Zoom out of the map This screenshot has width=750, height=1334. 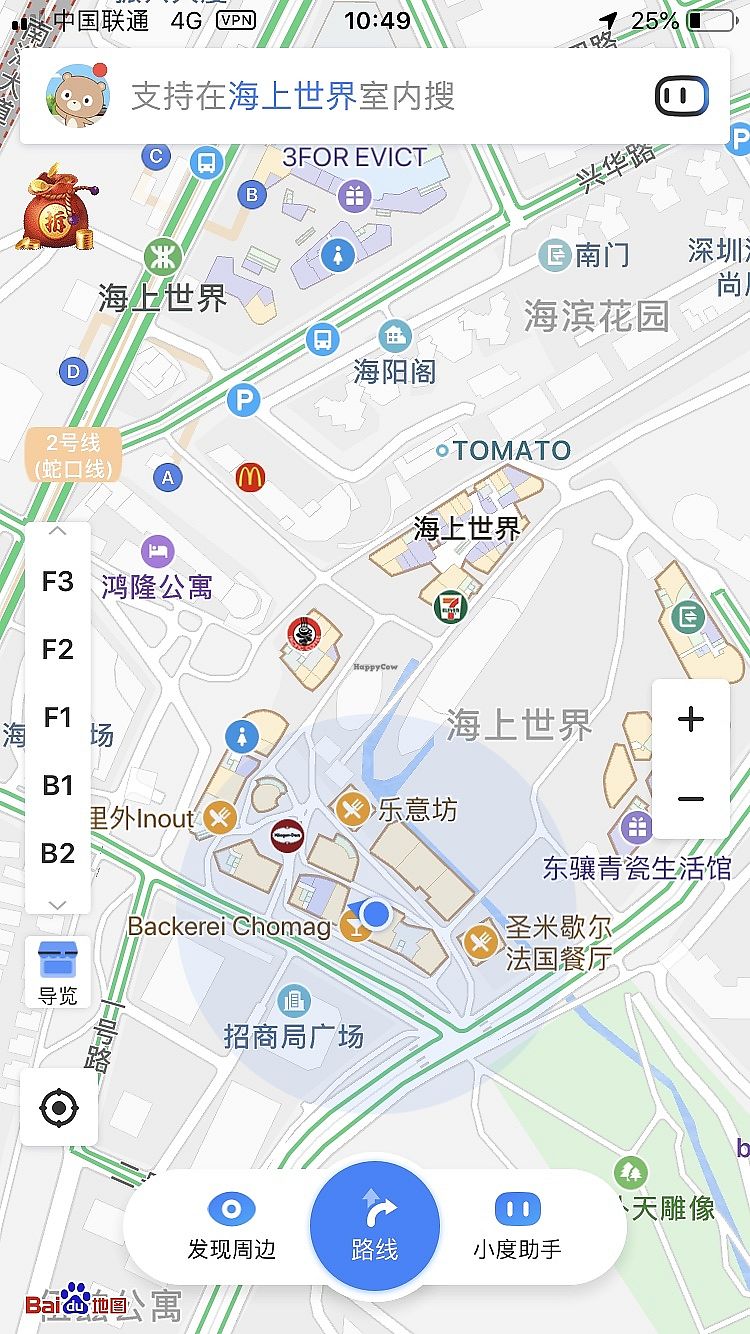[x=691, y=799]
